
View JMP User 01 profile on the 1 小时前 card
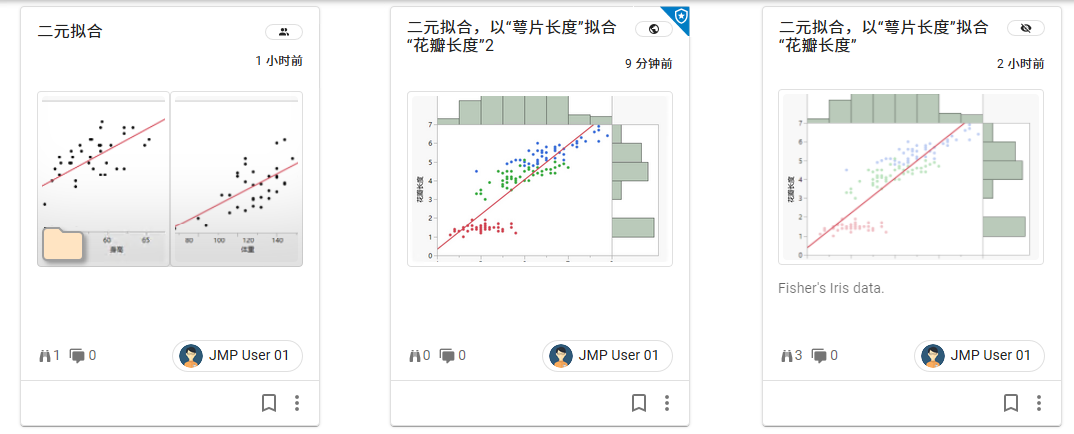tap(238, 355)
